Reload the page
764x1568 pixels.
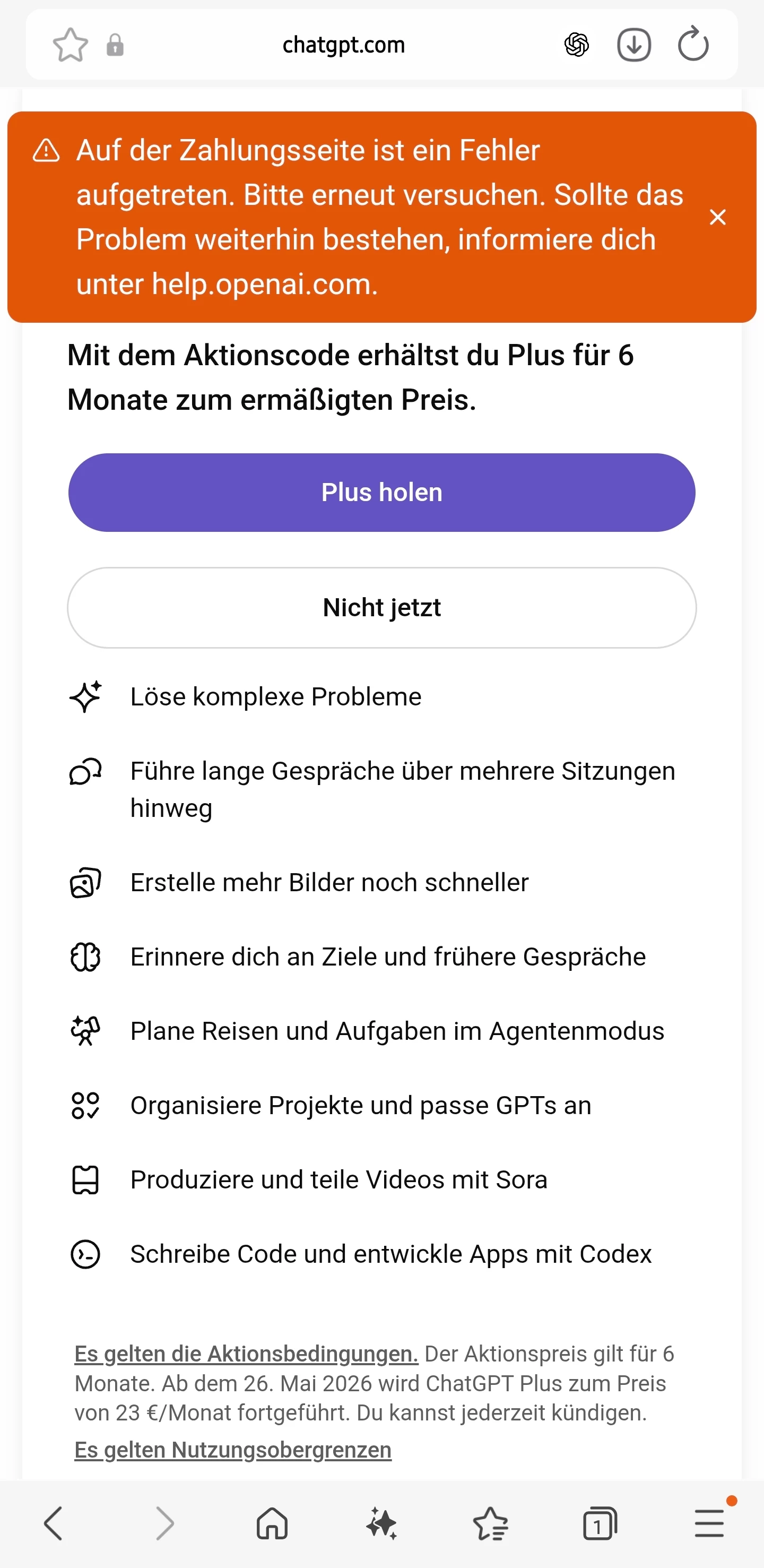(x=693, y=45)
